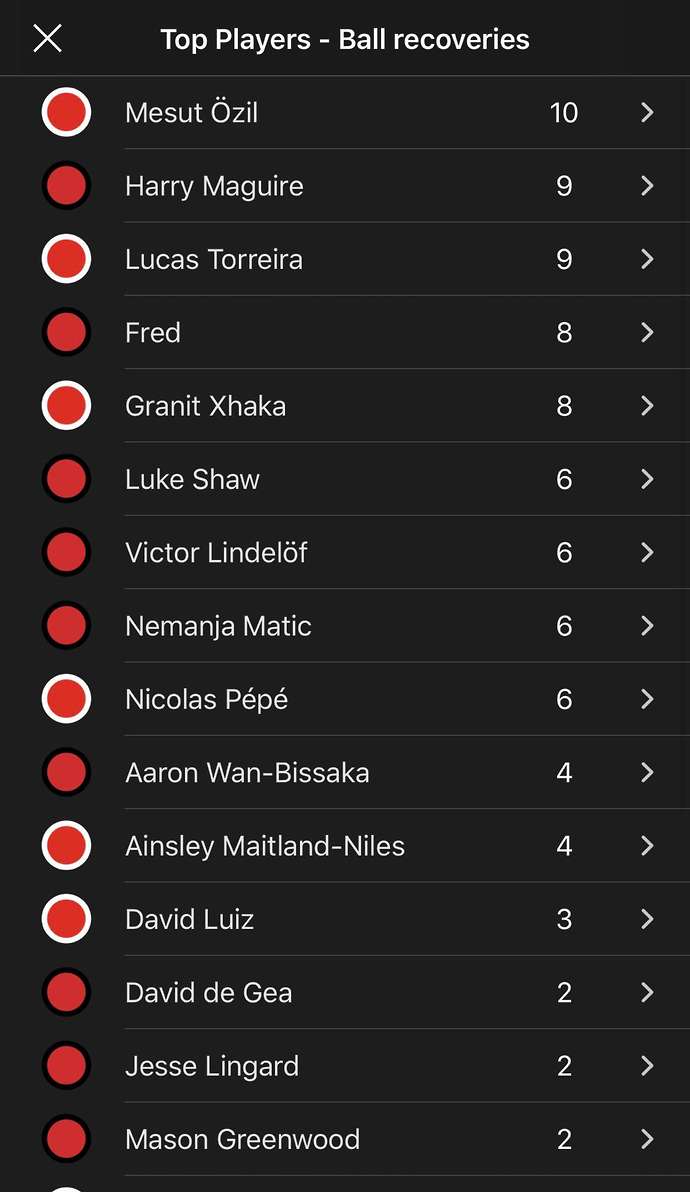Tap Jesse Lingard's row
This screenshot has width=690, height=1192.
tap(345, 1066)
